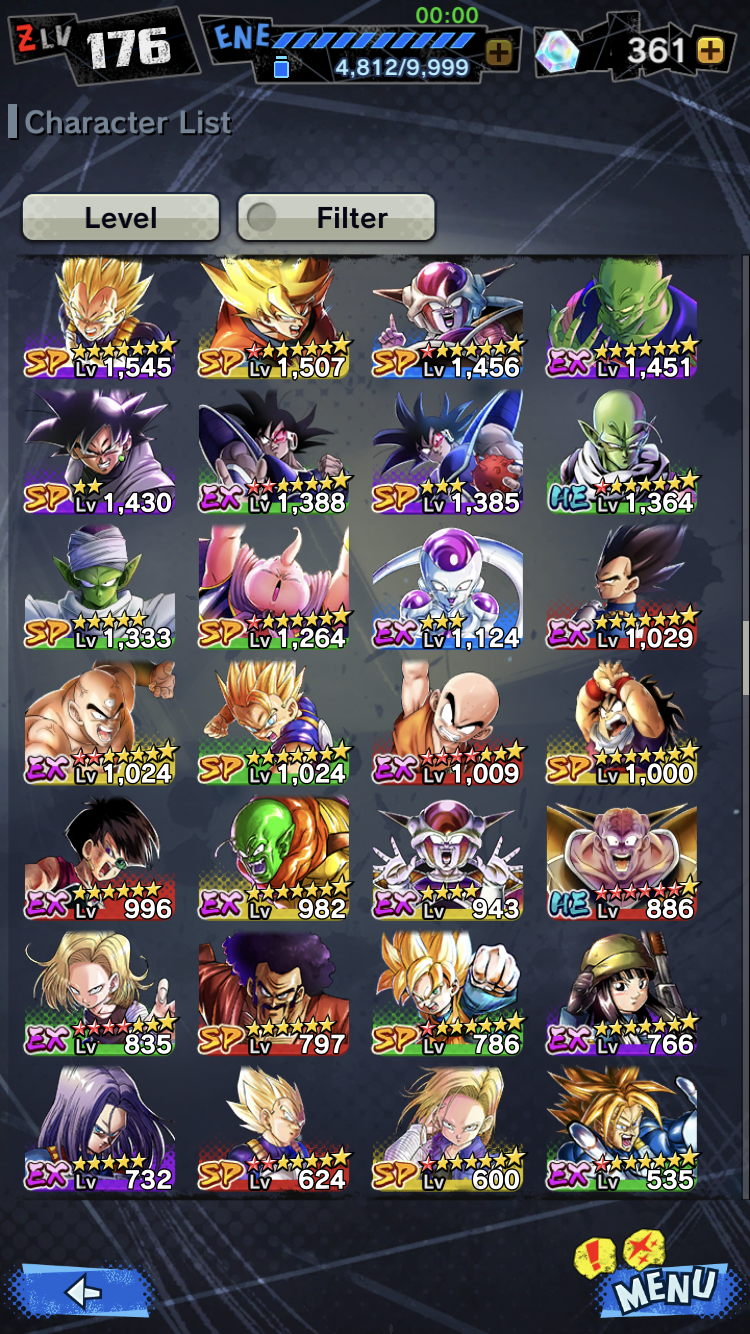View the character at Lv 1,451
Viewport: 750px width, 1334px height.
[622, 319]
